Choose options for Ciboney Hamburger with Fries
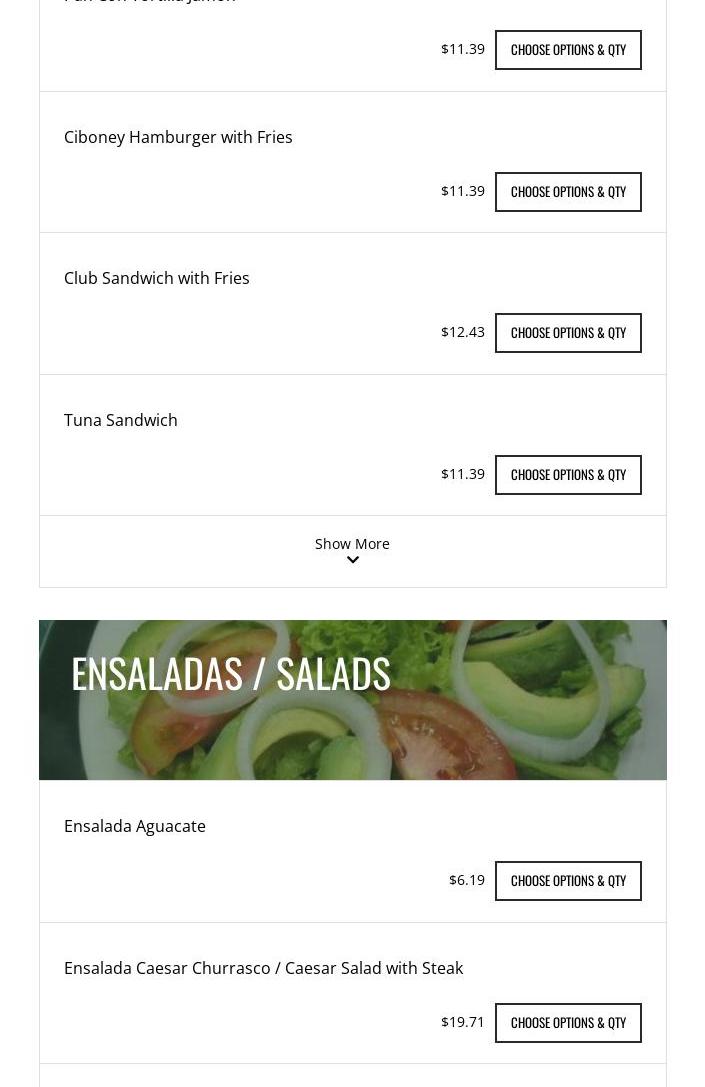Image resolution: width=705 pixels, height=1087 pixels. pyautogui.click(x=568, y=192)
